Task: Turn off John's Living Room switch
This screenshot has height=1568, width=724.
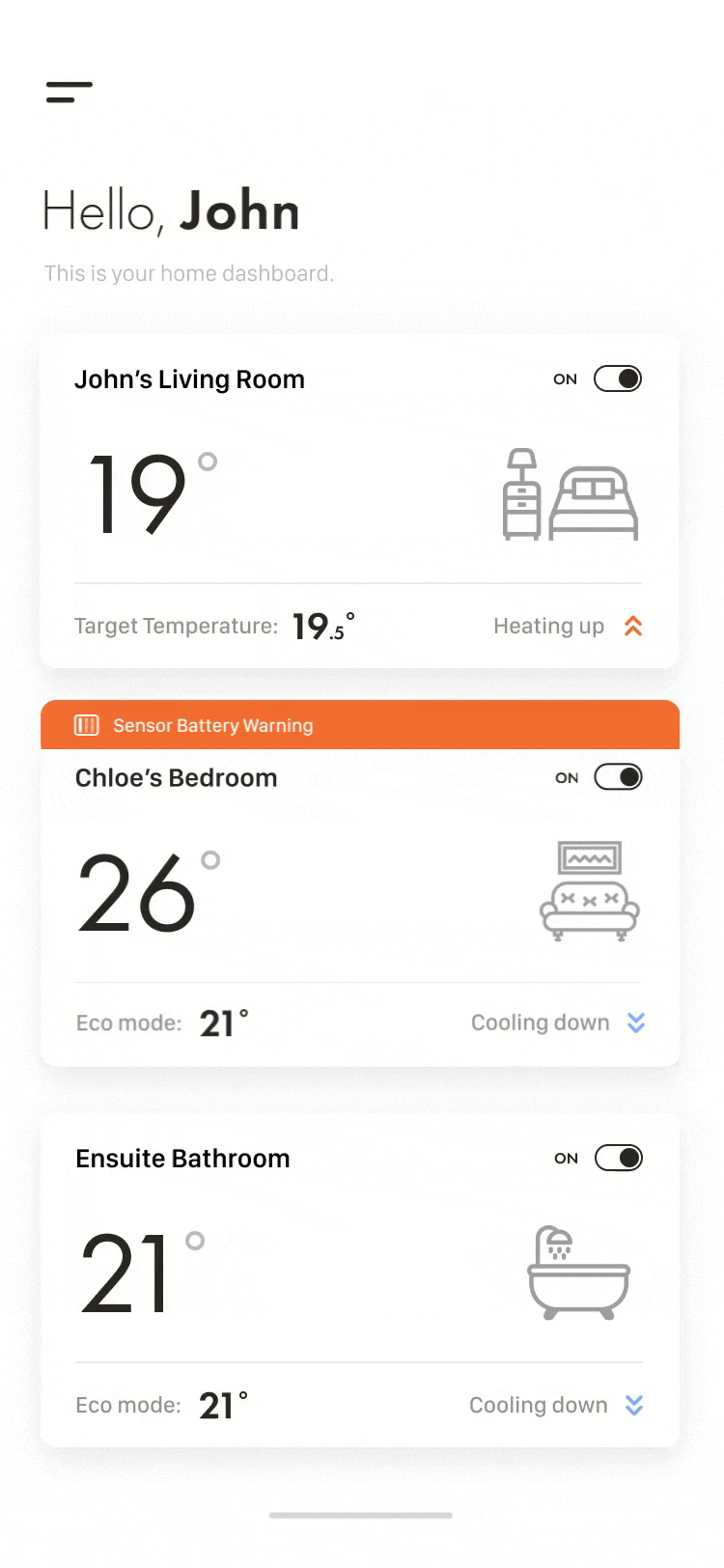Action: [x=618, y=378]
